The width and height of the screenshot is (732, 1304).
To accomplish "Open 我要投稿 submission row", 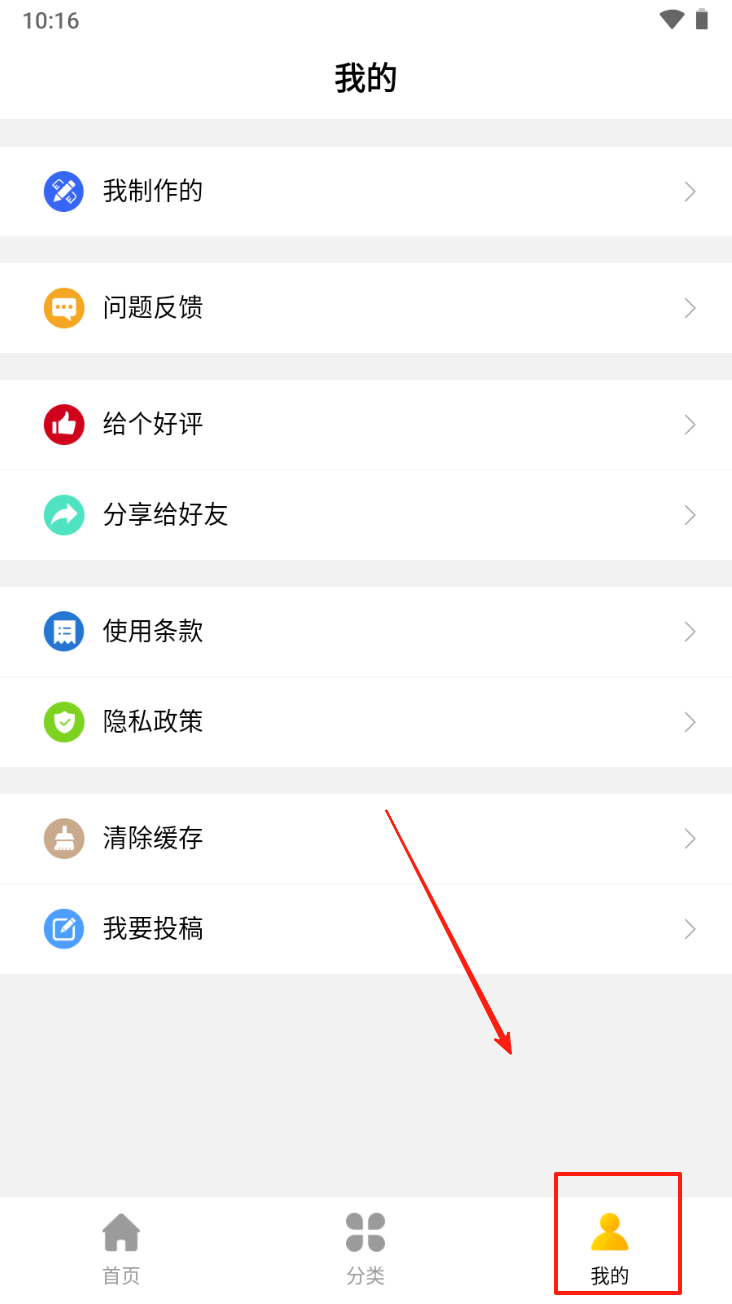I will tap(366, 929).
